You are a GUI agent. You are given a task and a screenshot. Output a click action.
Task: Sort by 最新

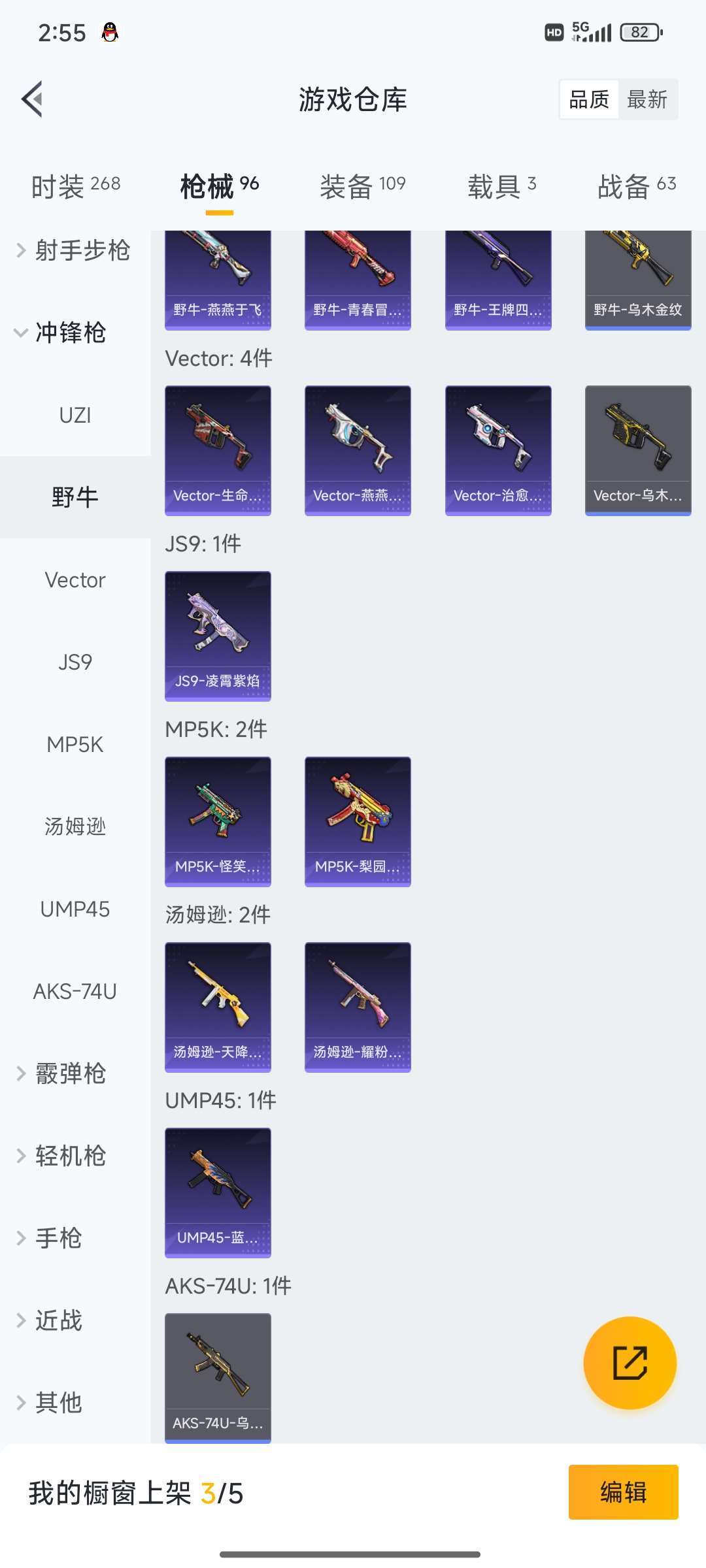coord(647,99)
